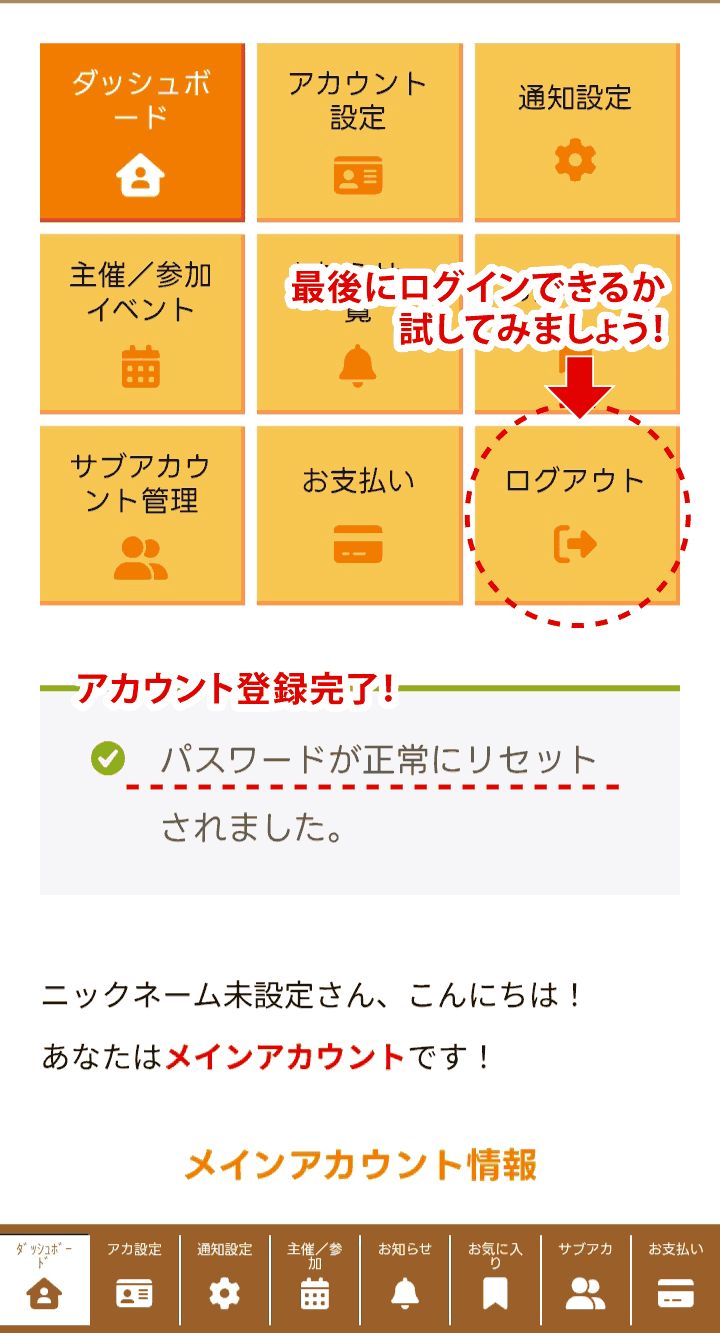
Task: Open the 通知設定 grid tile with gear
Action: (x=575, y=131)
